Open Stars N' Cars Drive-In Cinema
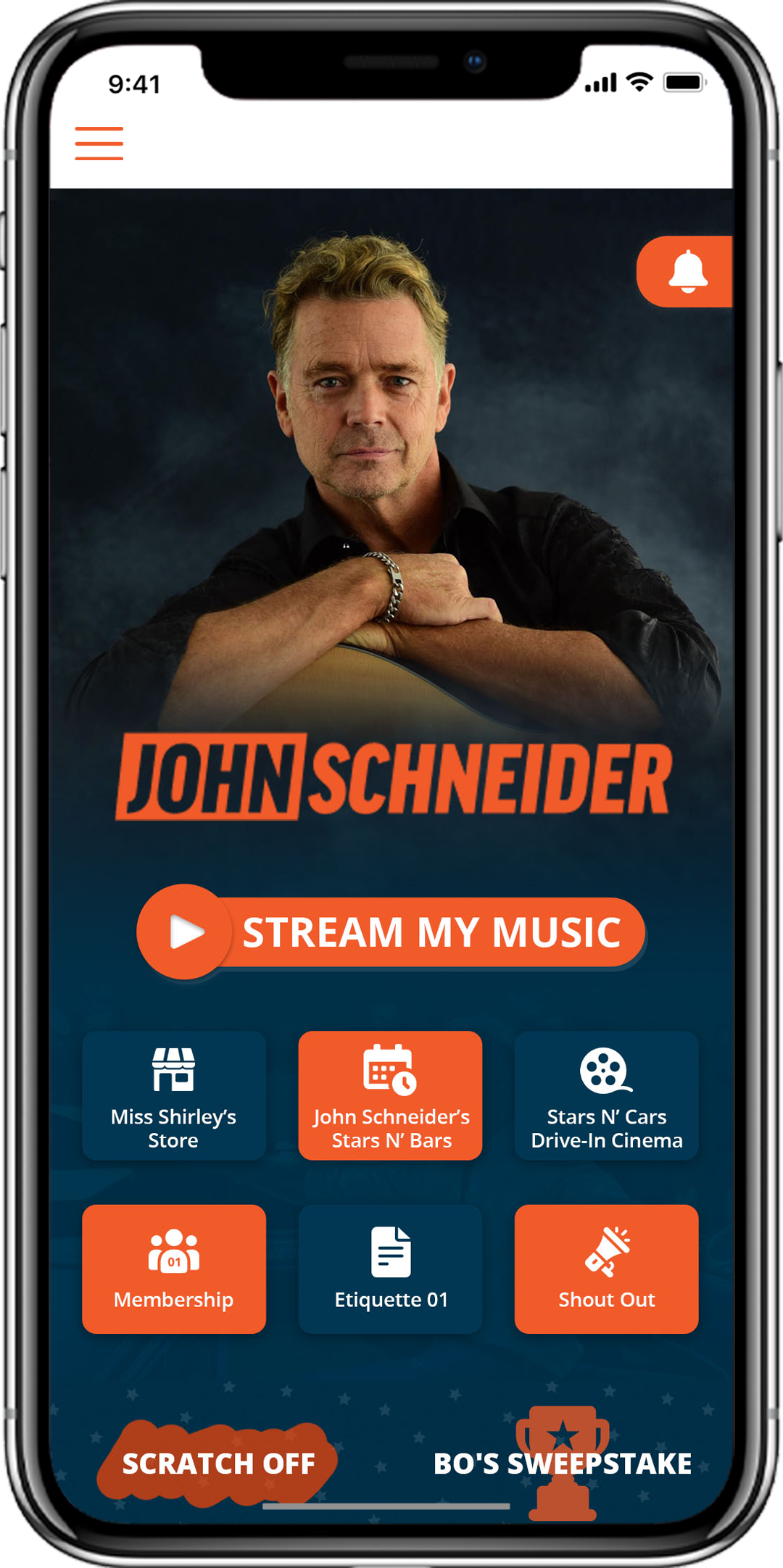783x1568 pixels. click(607, 1095)
